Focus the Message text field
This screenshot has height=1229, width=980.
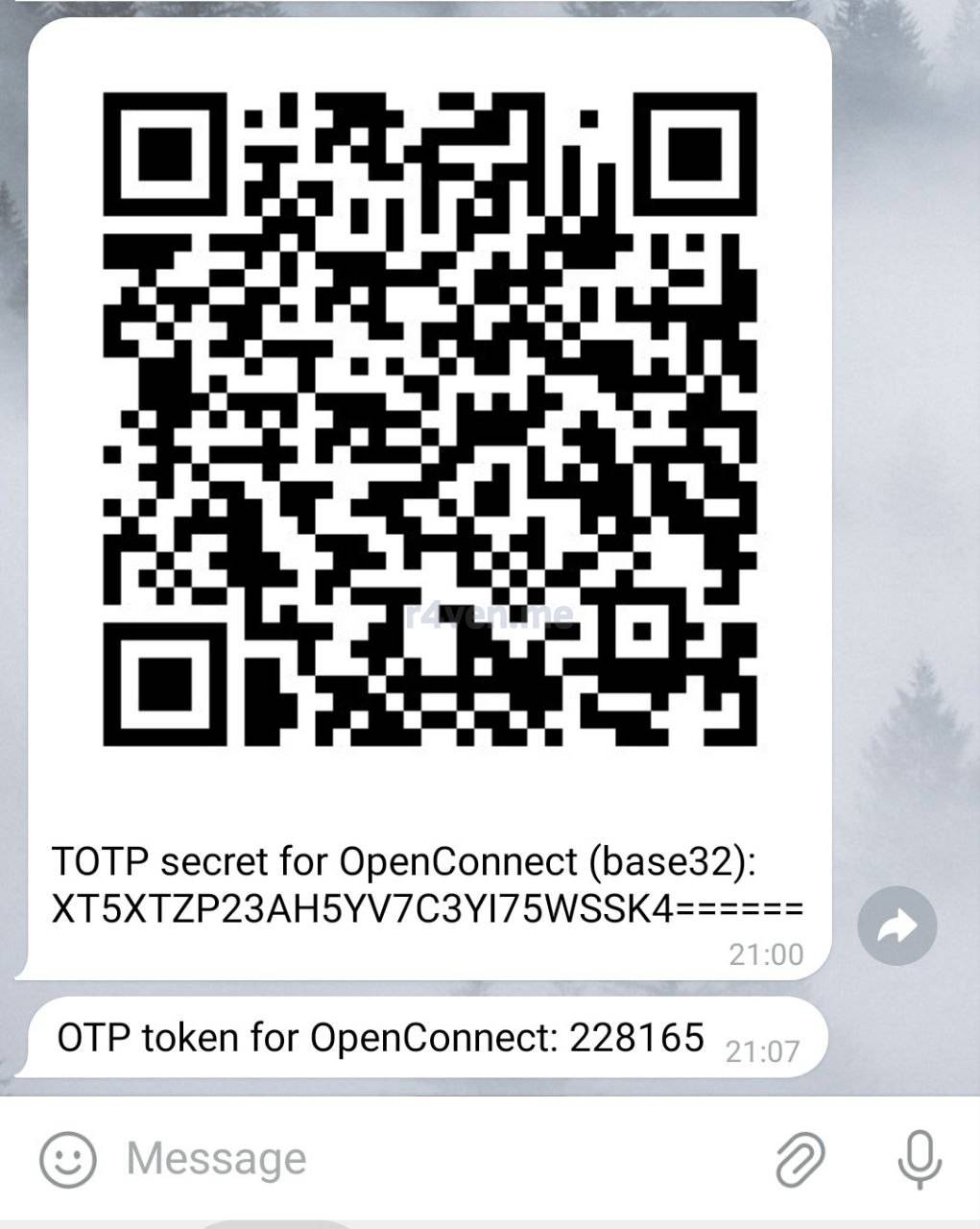coord(432,1158)
